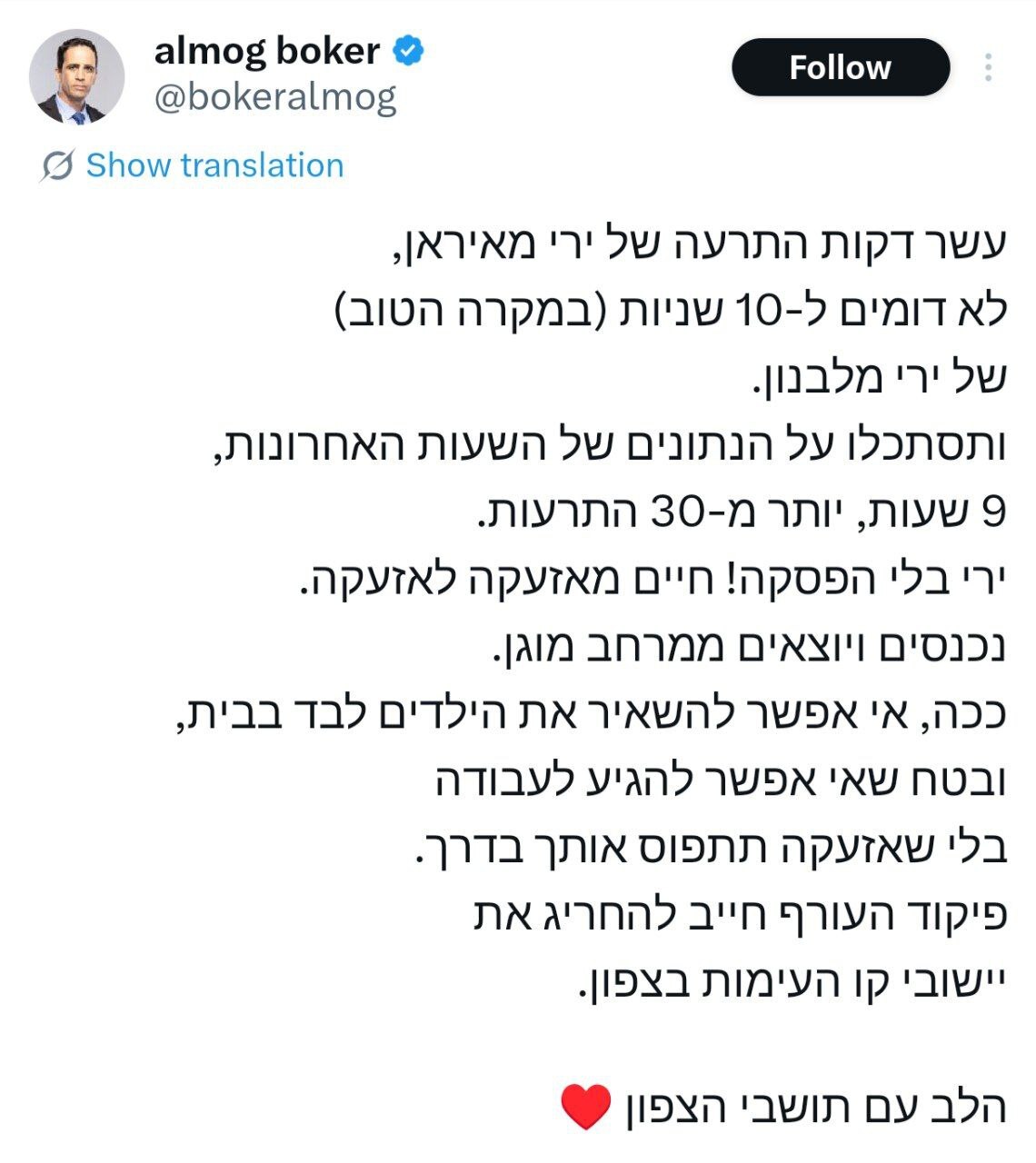1036x1163 pixels.
Task: Follow almog boker's account
Action: 840,68
